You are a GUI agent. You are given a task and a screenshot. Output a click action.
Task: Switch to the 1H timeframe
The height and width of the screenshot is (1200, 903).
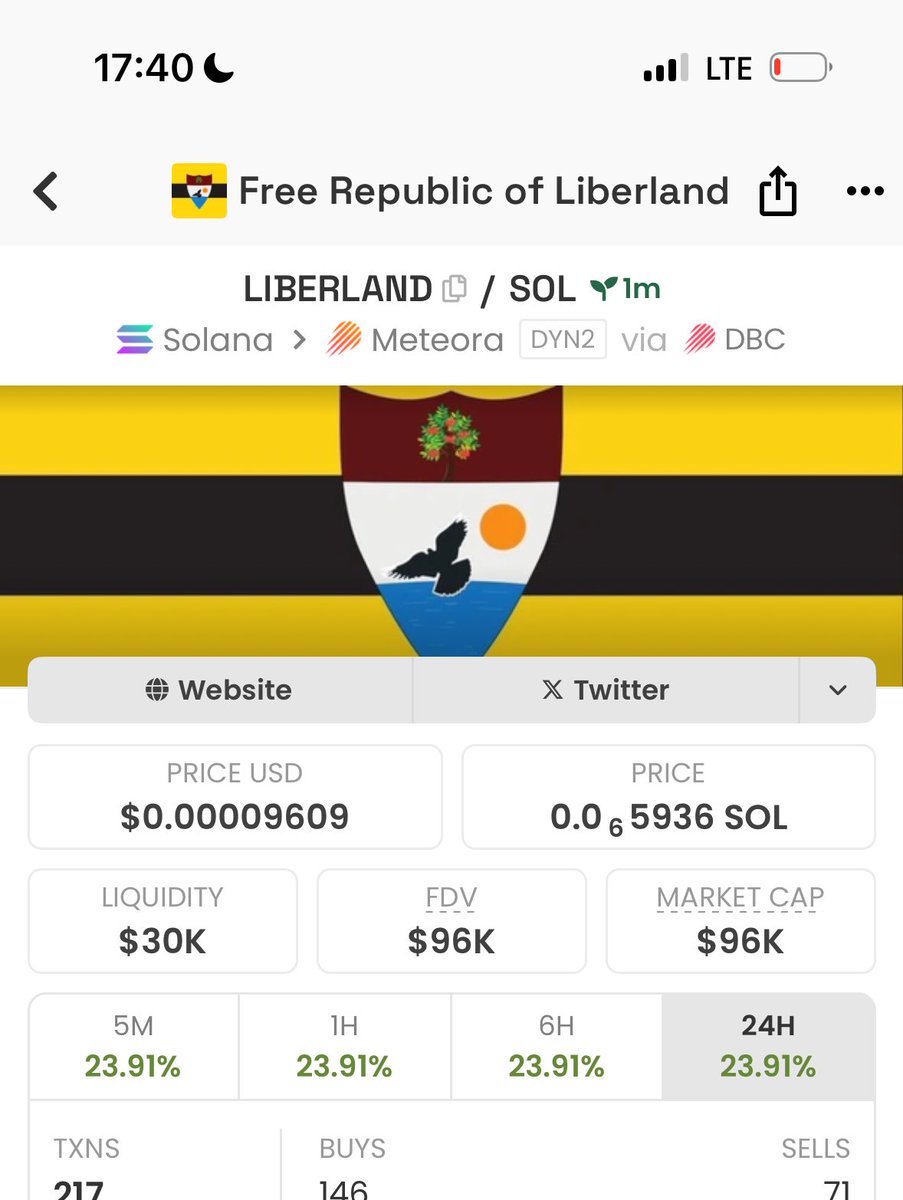pyautogui.click(x=344, y=1046)
